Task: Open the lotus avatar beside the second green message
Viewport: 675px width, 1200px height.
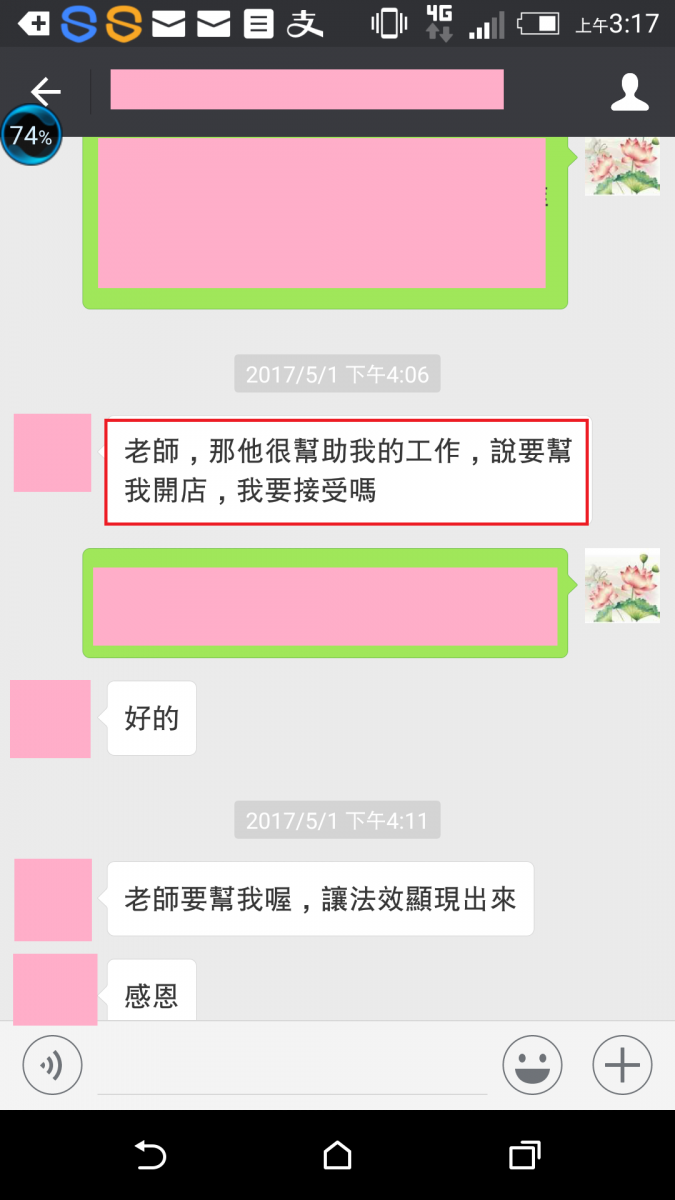Action: click(622, 585)
